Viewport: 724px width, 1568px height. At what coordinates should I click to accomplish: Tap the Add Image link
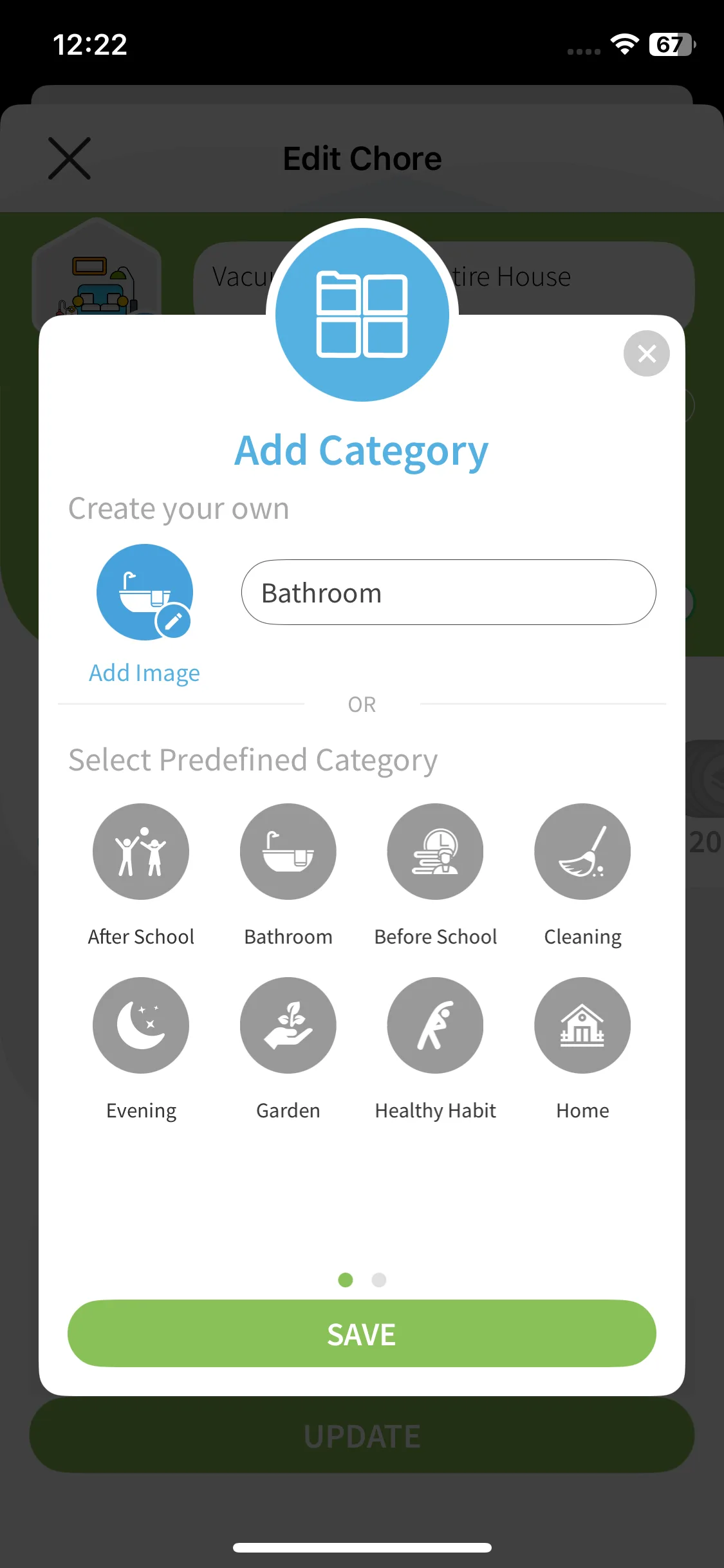tap(145, 673)
